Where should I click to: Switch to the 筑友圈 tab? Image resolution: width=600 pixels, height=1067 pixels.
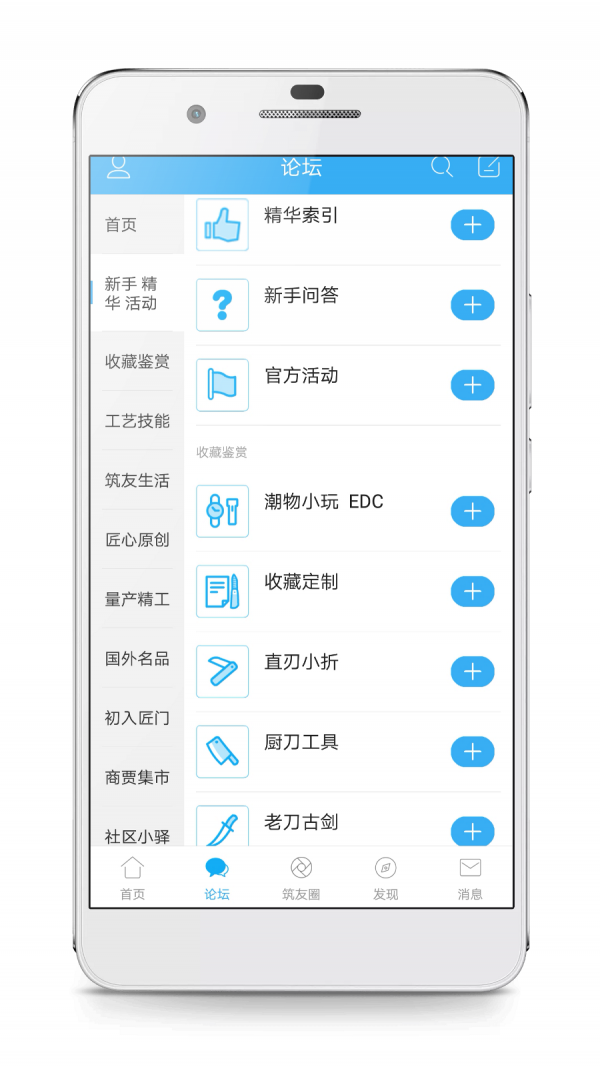tap(301, 878)
